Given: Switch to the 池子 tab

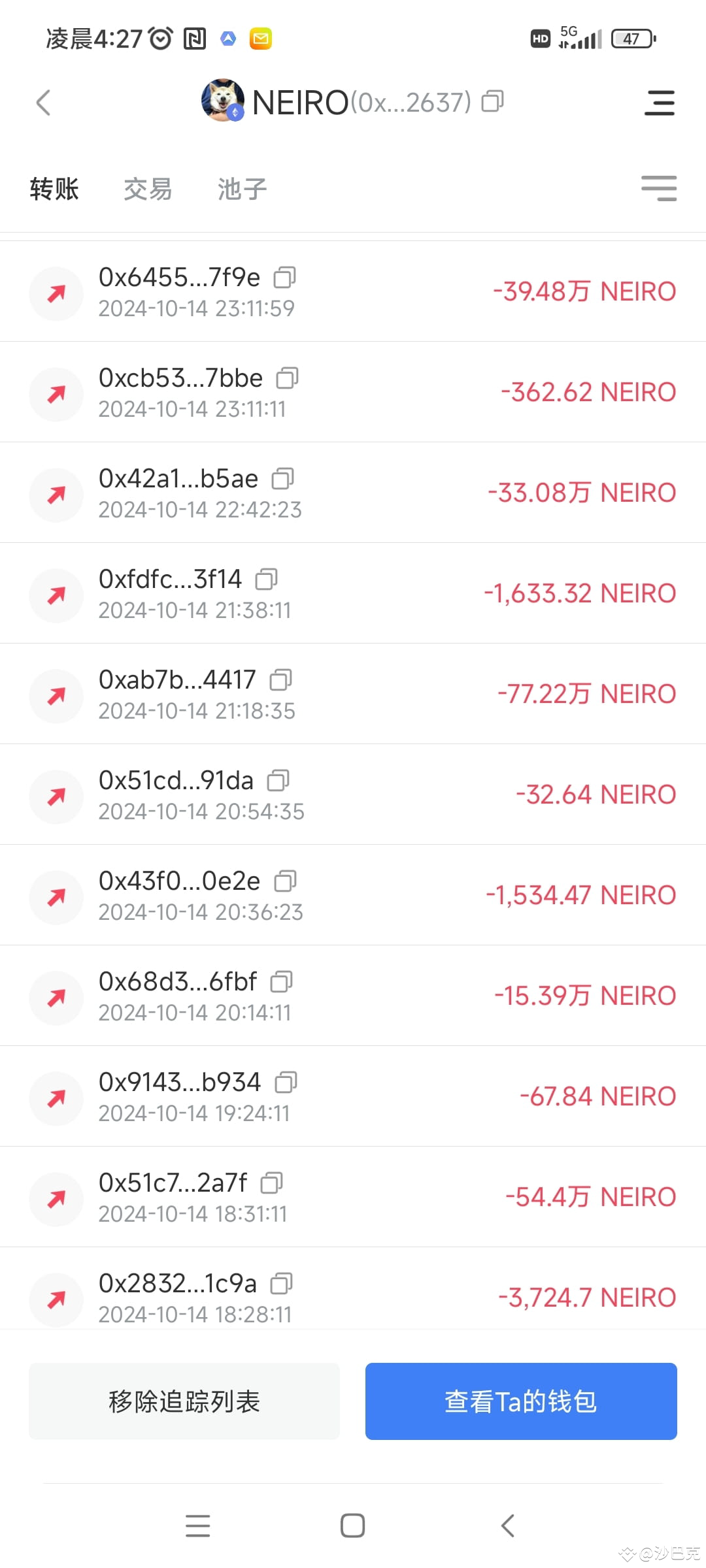Looking at the screenshot, I should (x=241, y=189).
